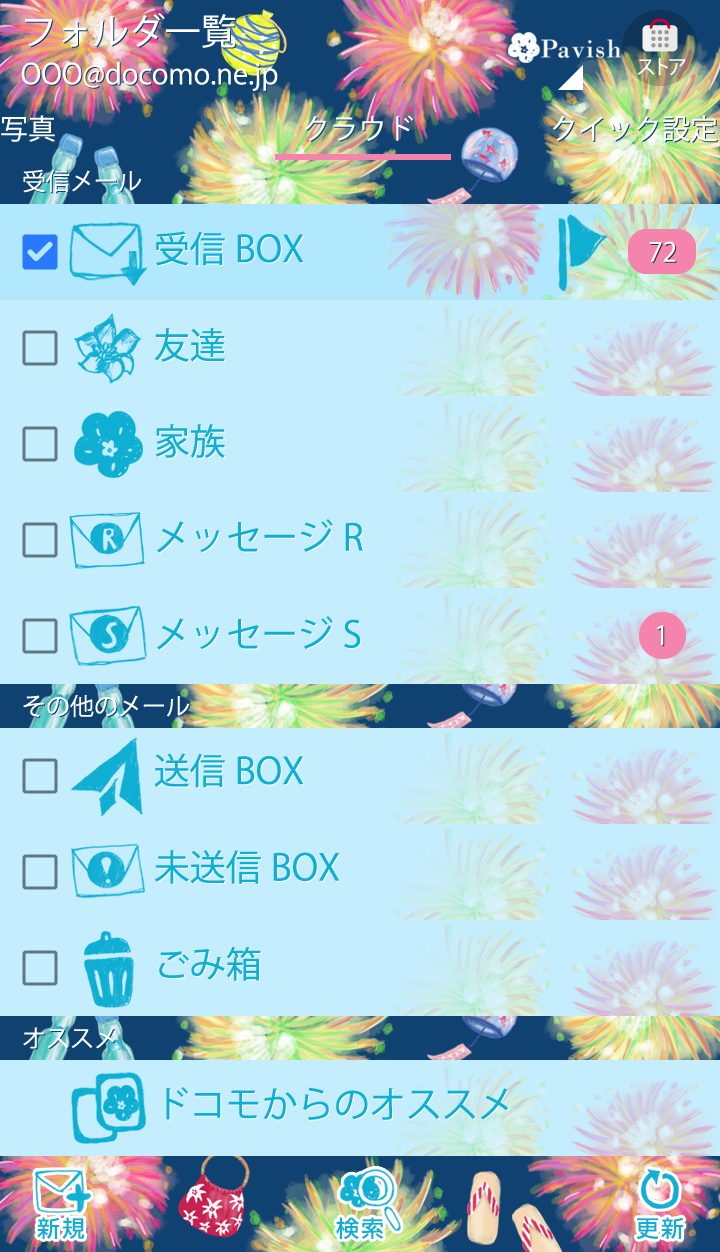Tap the 検索 search button

[362, 1205]
